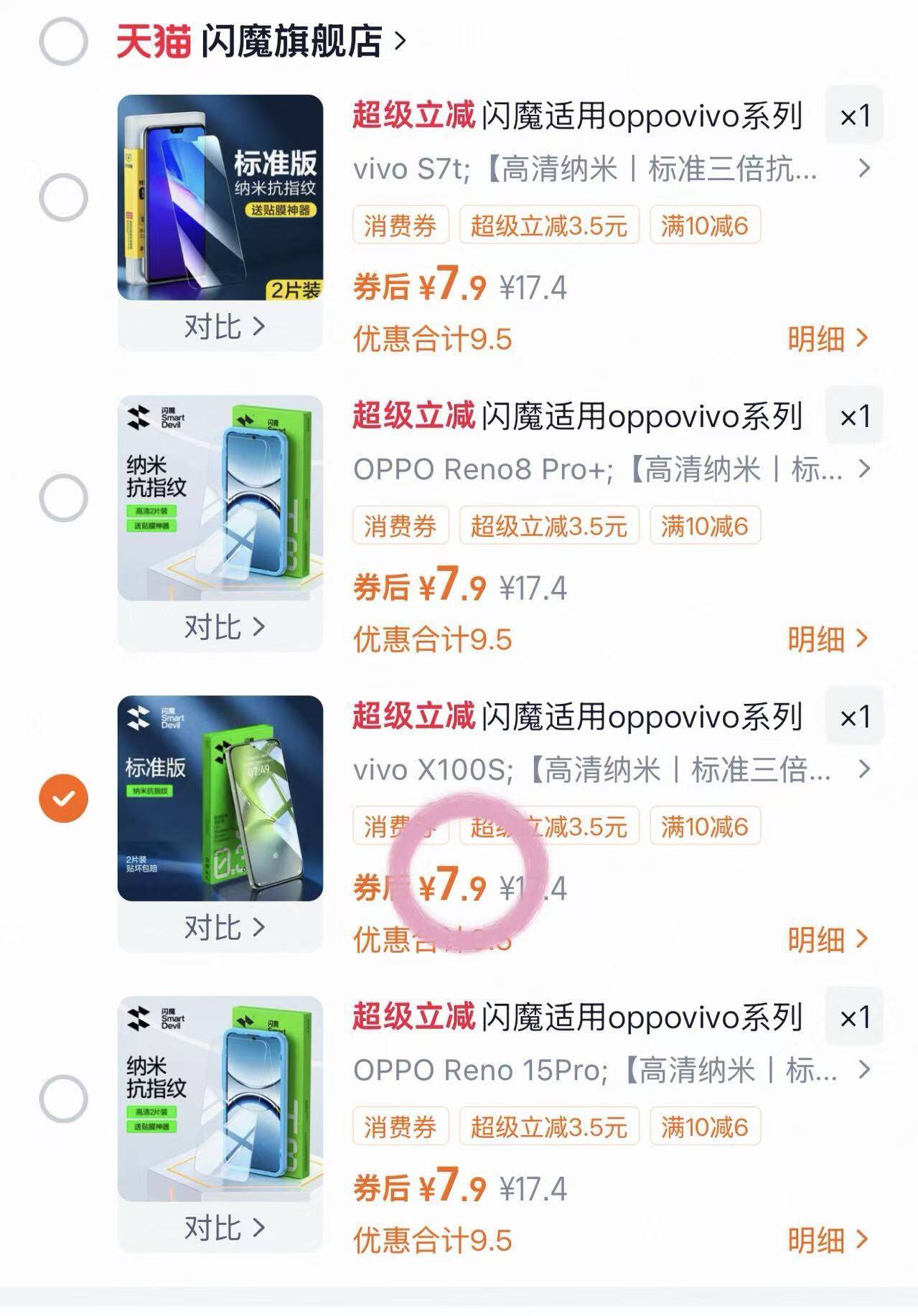Image resolution: width=918 pixels, height=1316 pixels.
Task: View 明细 for the vivo X100S item
Action: point(827,940)
